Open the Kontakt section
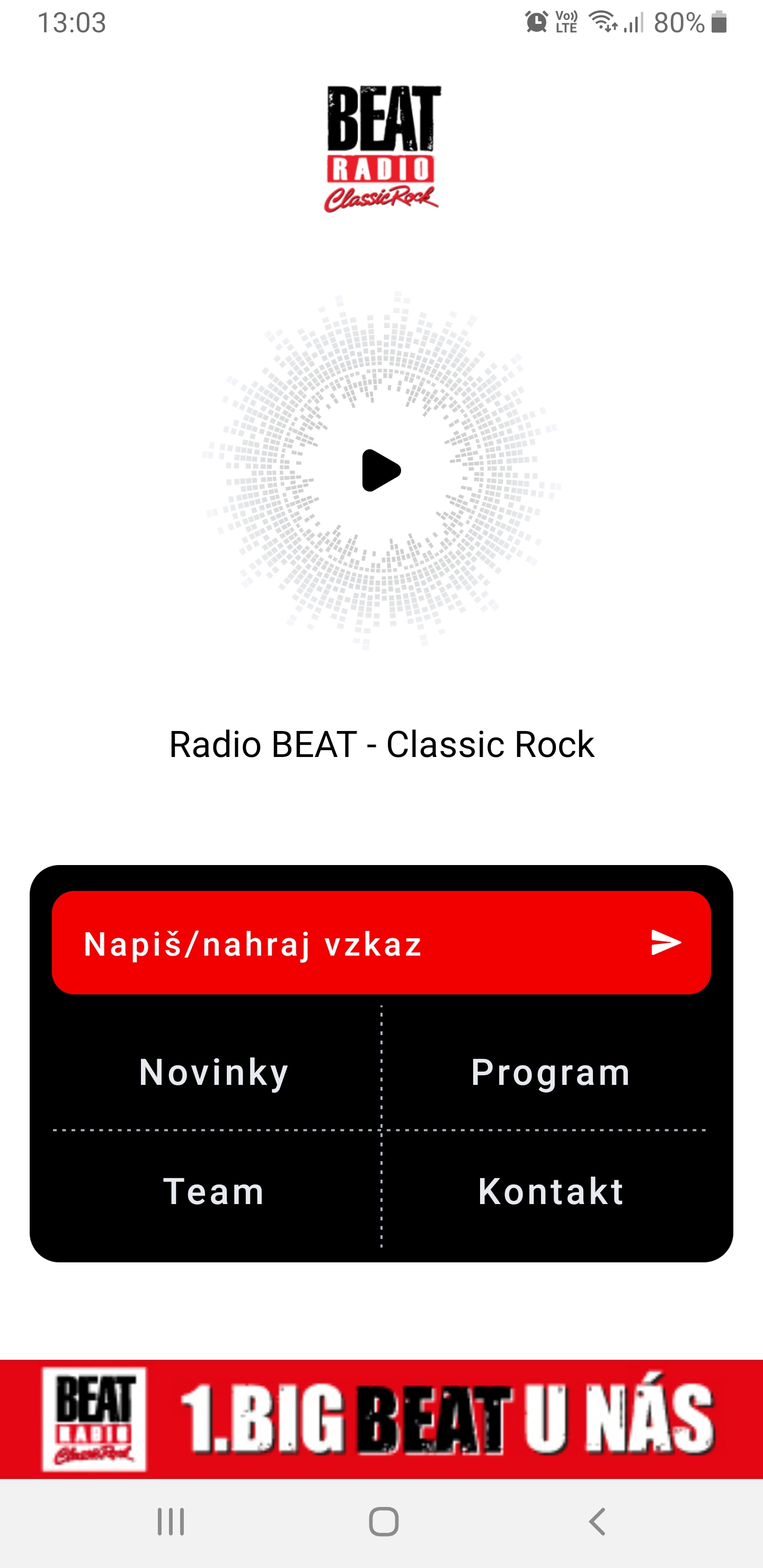This screenshot has height=1568, width=763. (x=551, y=1191)
